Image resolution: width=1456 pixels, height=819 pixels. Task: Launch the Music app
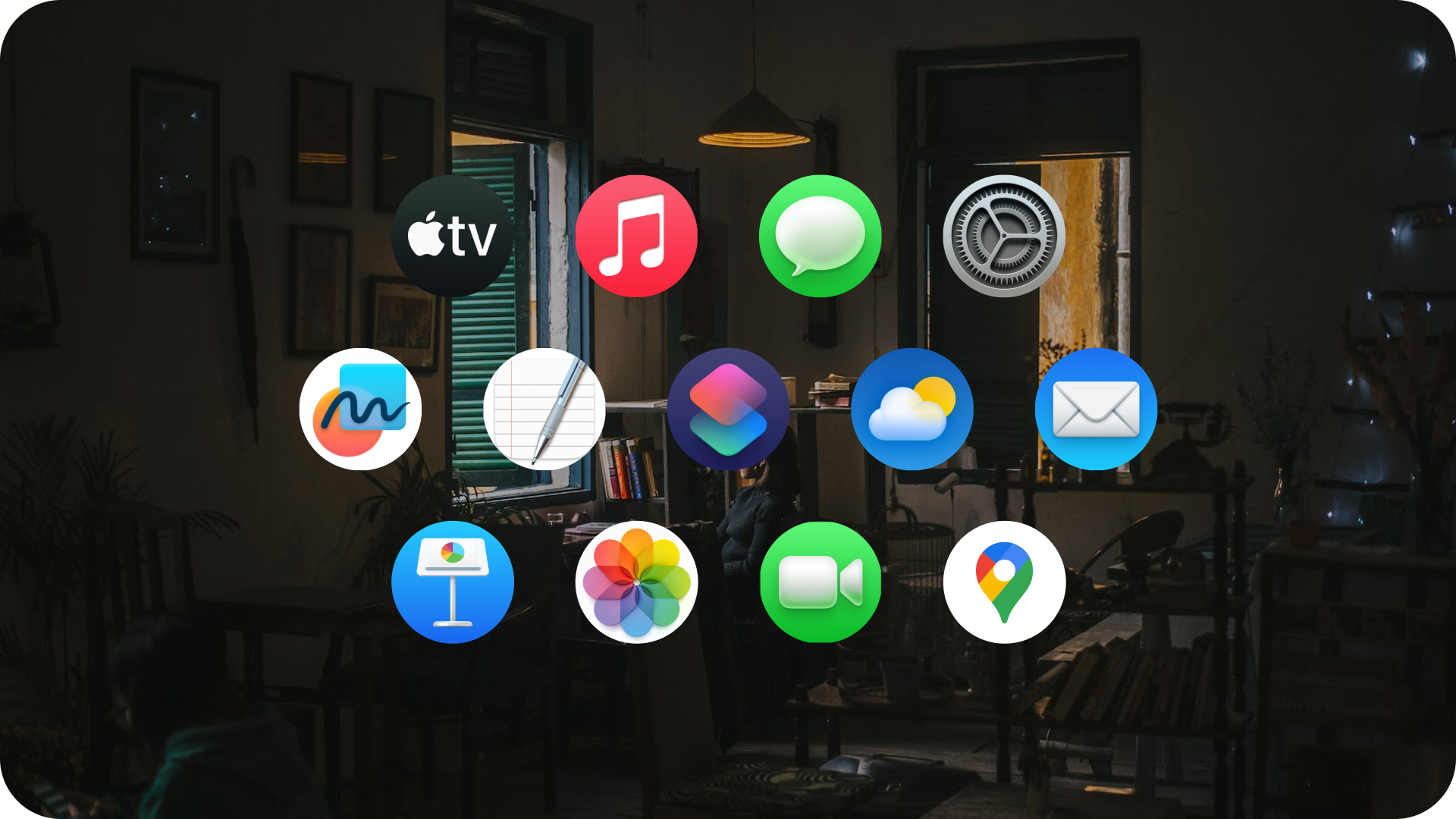636,236
